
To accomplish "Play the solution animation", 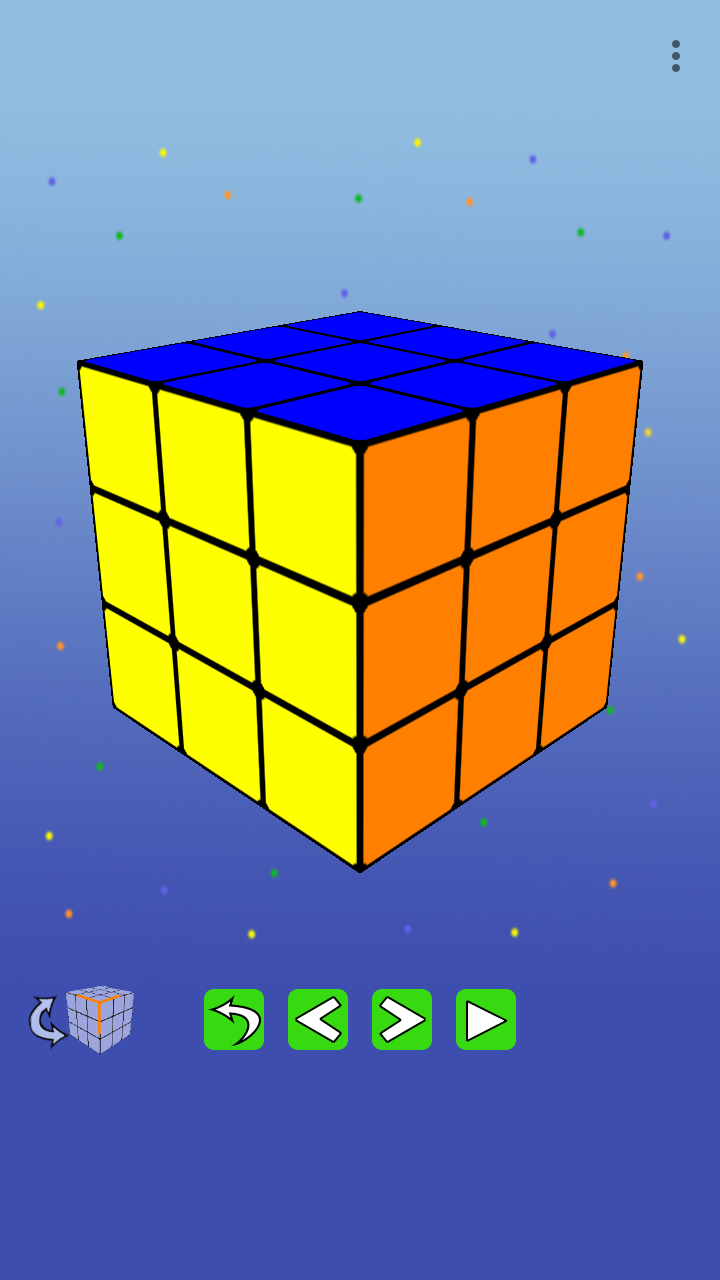I will (486, 1019).
